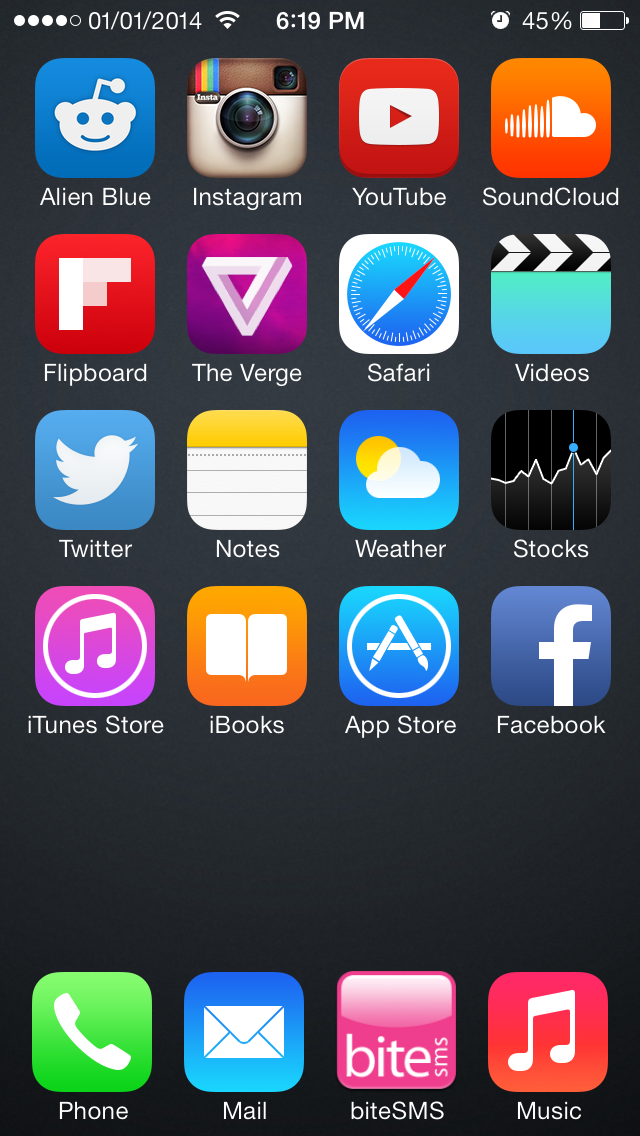Launch iBooks

click(246, 646)
